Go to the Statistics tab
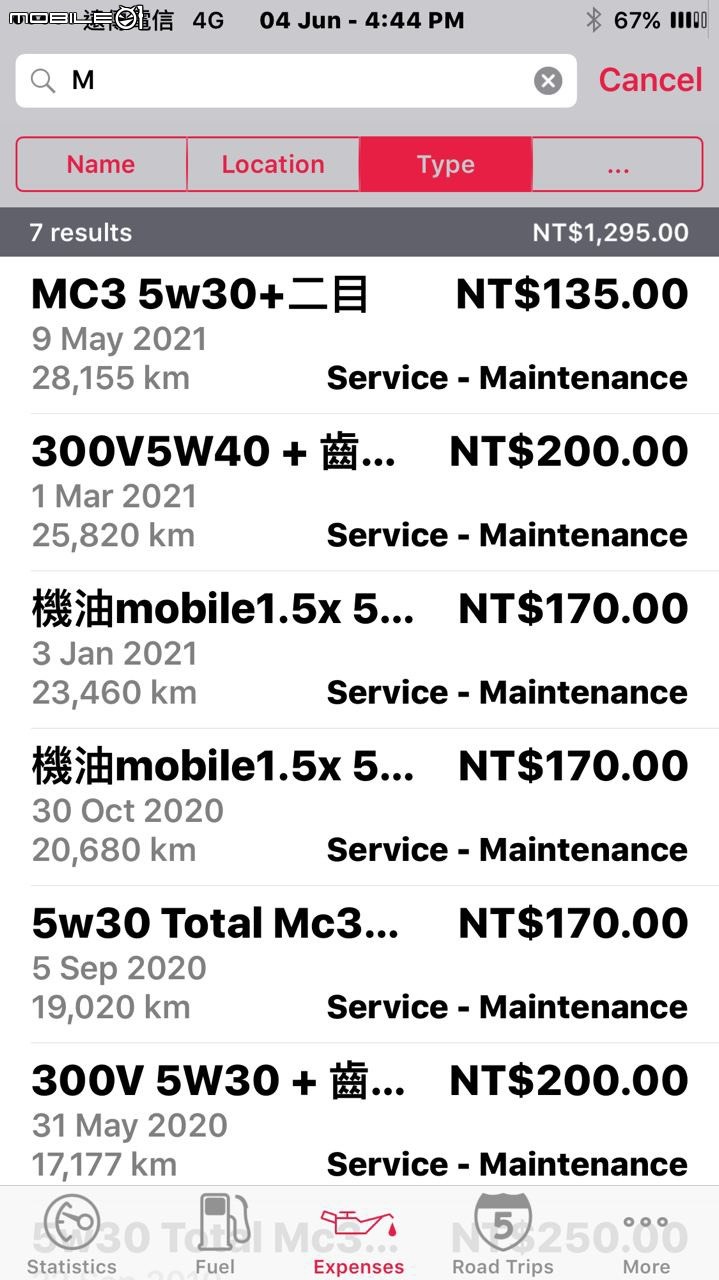This screenshot has height=1280, width=719. [x=71, y=1234]
